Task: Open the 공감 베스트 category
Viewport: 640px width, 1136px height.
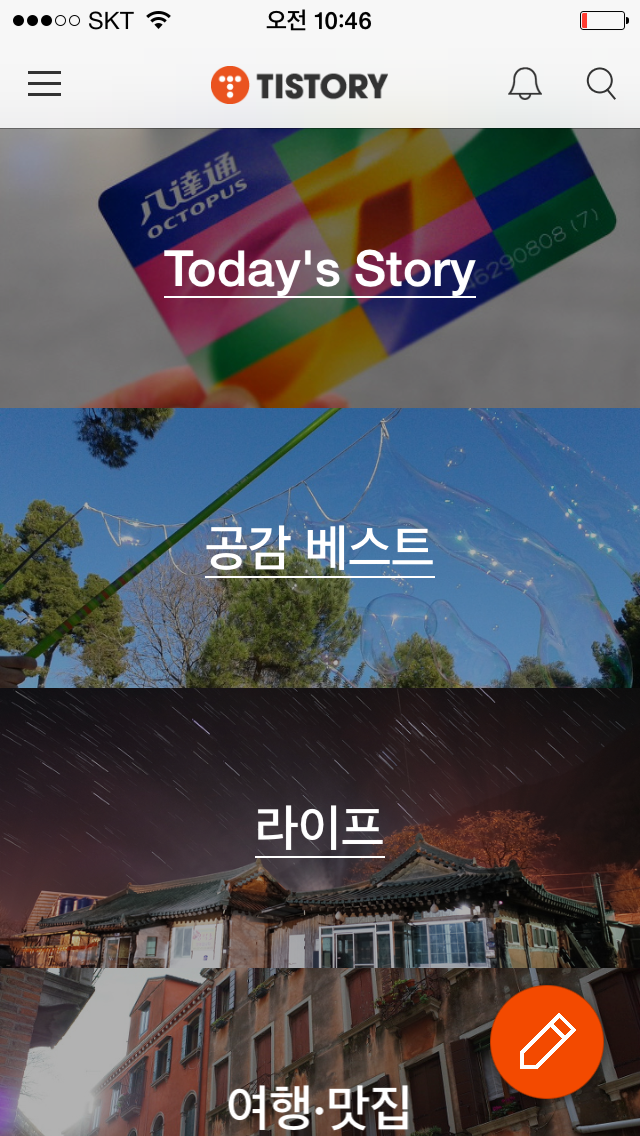Action: [320, 548]
